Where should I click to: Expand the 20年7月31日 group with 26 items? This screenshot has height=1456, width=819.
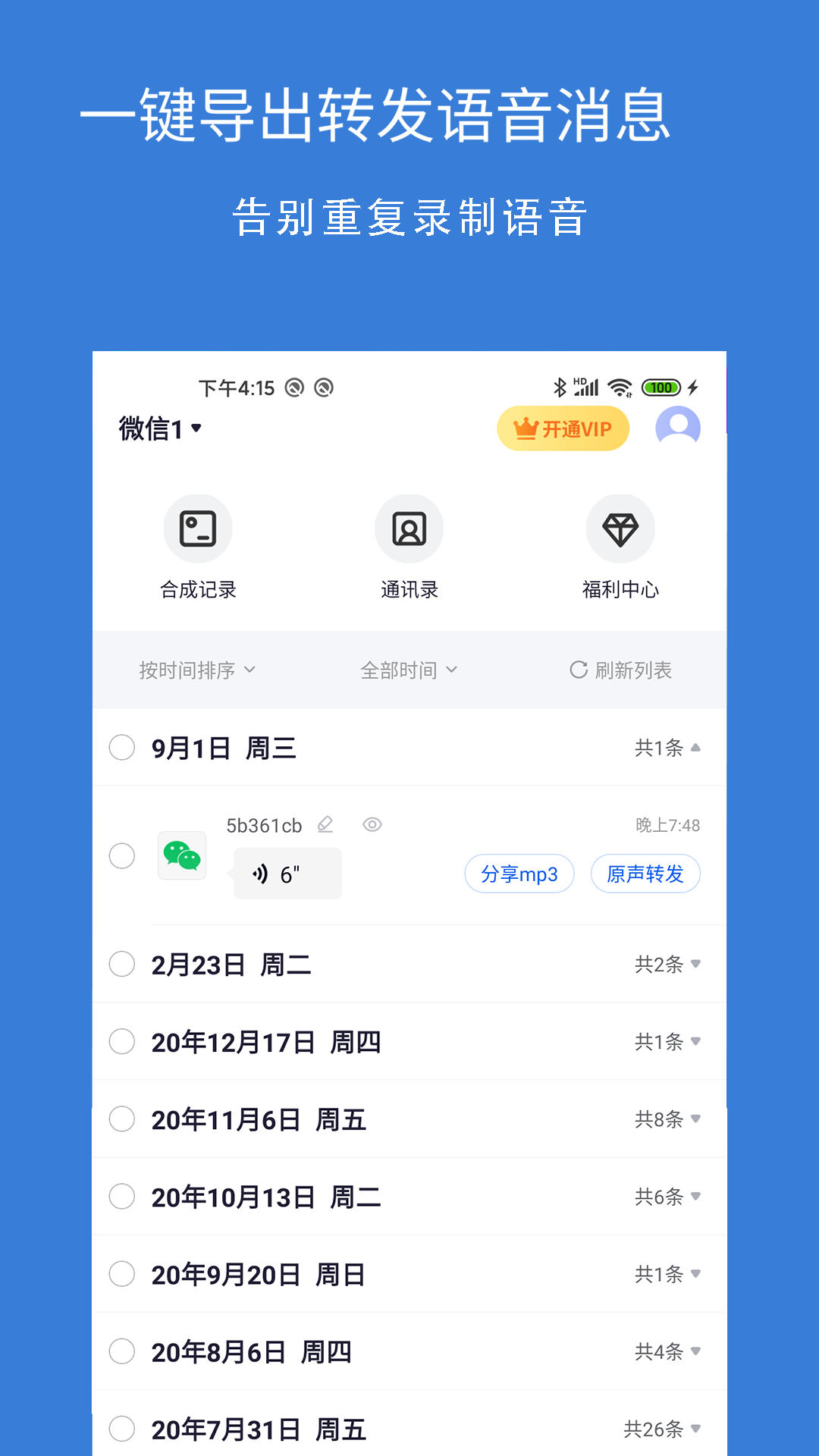[x=695, y=1429]
